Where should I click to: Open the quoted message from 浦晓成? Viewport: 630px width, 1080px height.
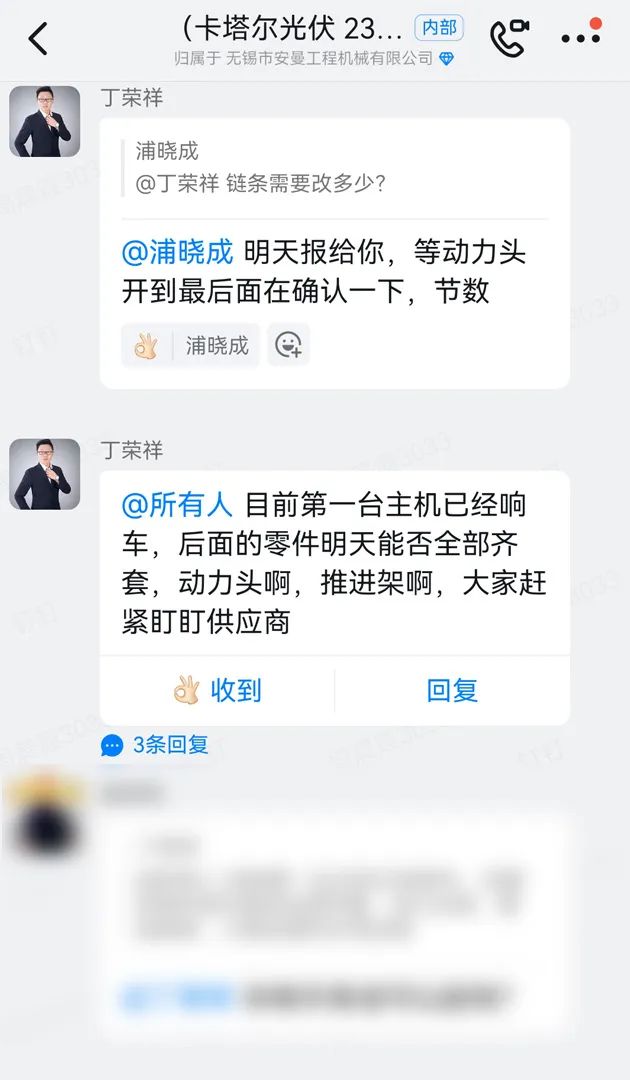260,168
